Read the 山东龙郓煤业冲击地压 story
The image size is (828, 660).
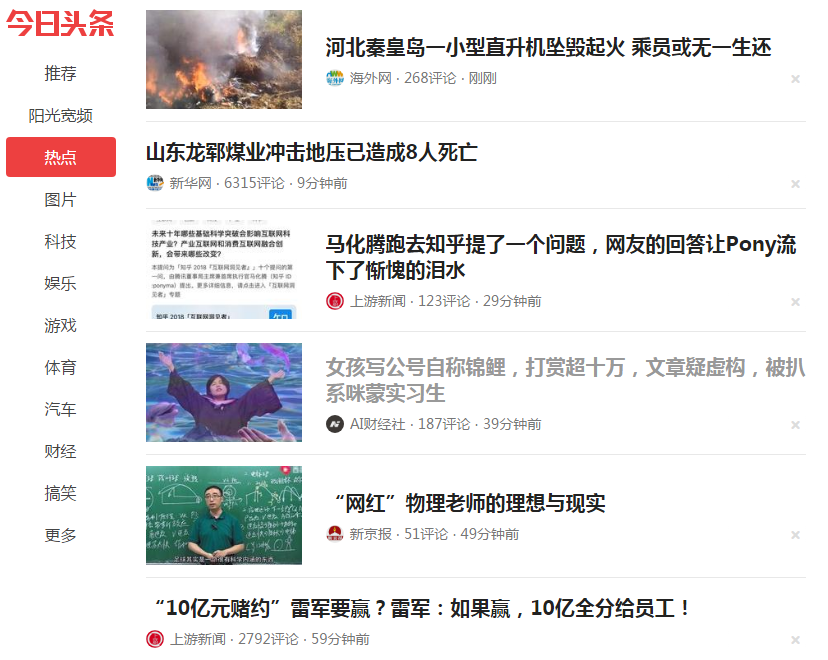(x=311, y=152)
